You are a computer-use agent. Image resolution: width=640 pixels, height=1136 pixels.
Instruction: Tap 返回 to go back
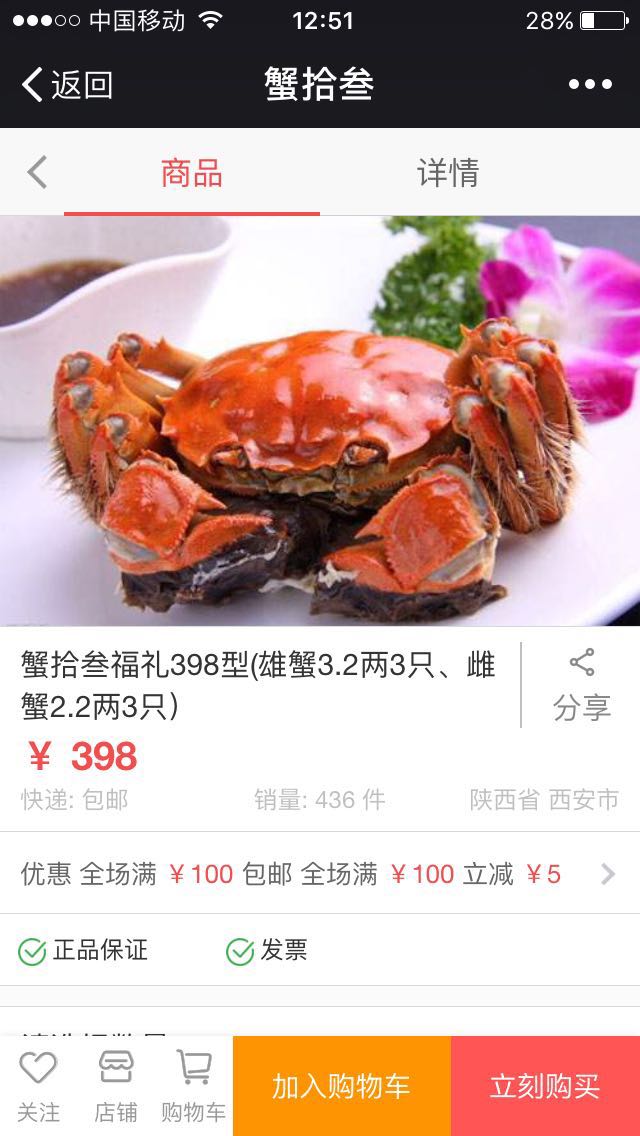(66, 85)
